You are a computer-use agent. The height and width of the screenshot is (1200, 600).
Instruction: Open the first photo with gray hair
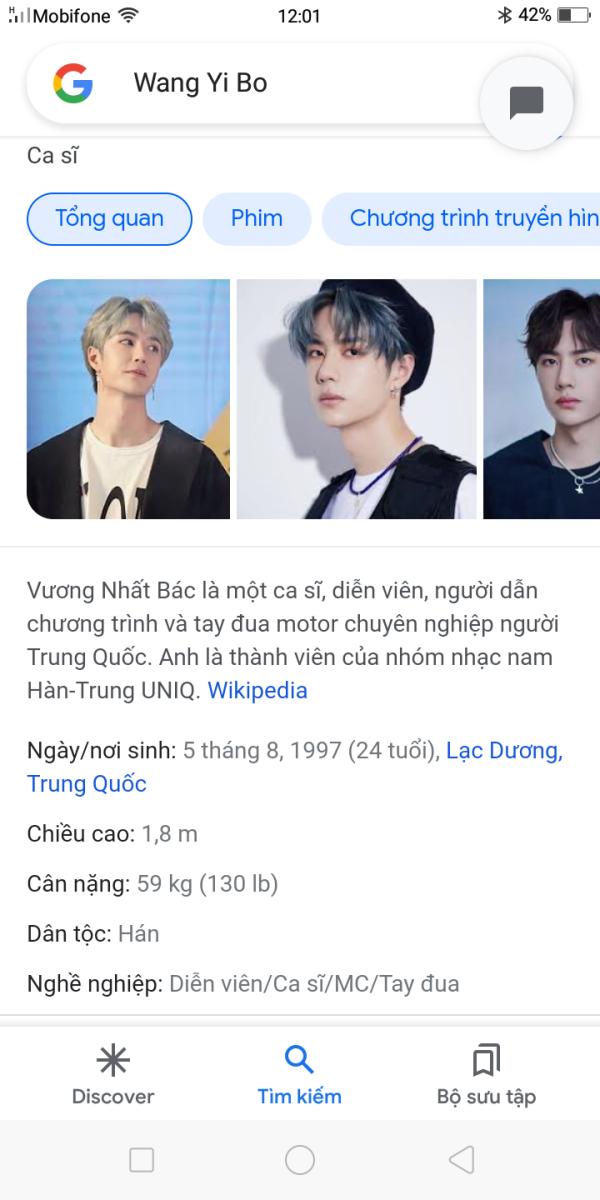pyautogui.click(x=128, y=399)
